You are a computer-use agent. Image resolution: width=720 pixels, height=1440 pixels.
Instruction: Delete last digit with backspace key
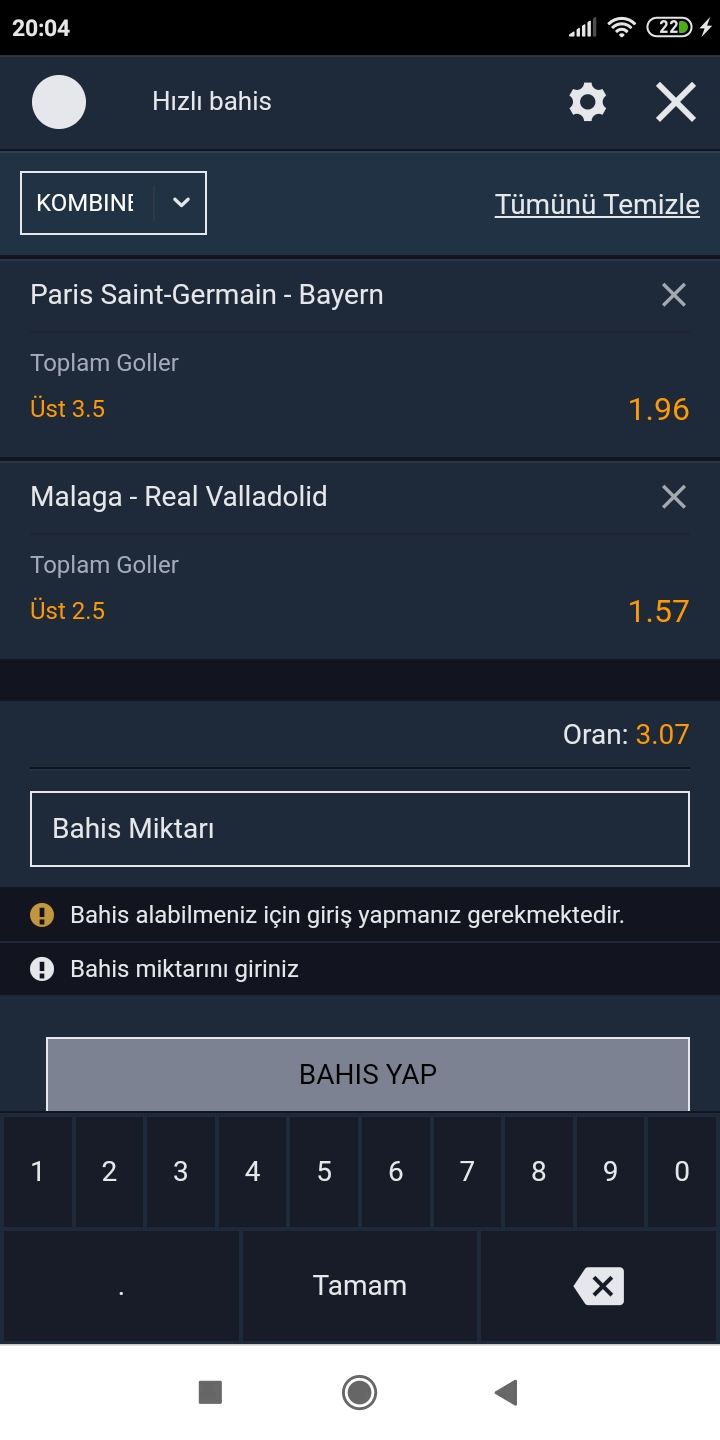point(599,1286)
